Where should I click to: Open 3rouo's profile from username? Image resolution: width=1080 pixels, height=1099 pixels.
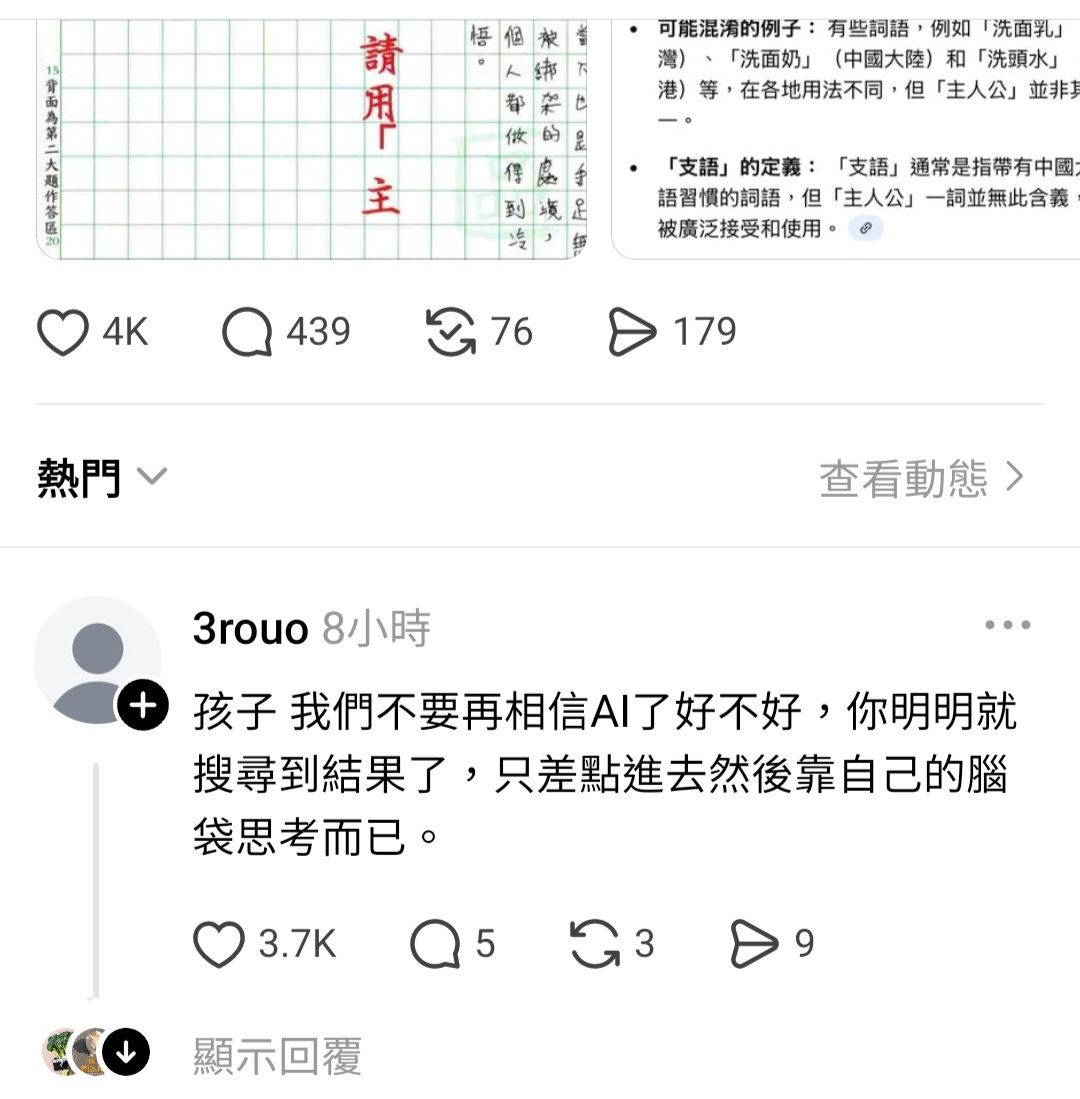(x=250, y=629)
